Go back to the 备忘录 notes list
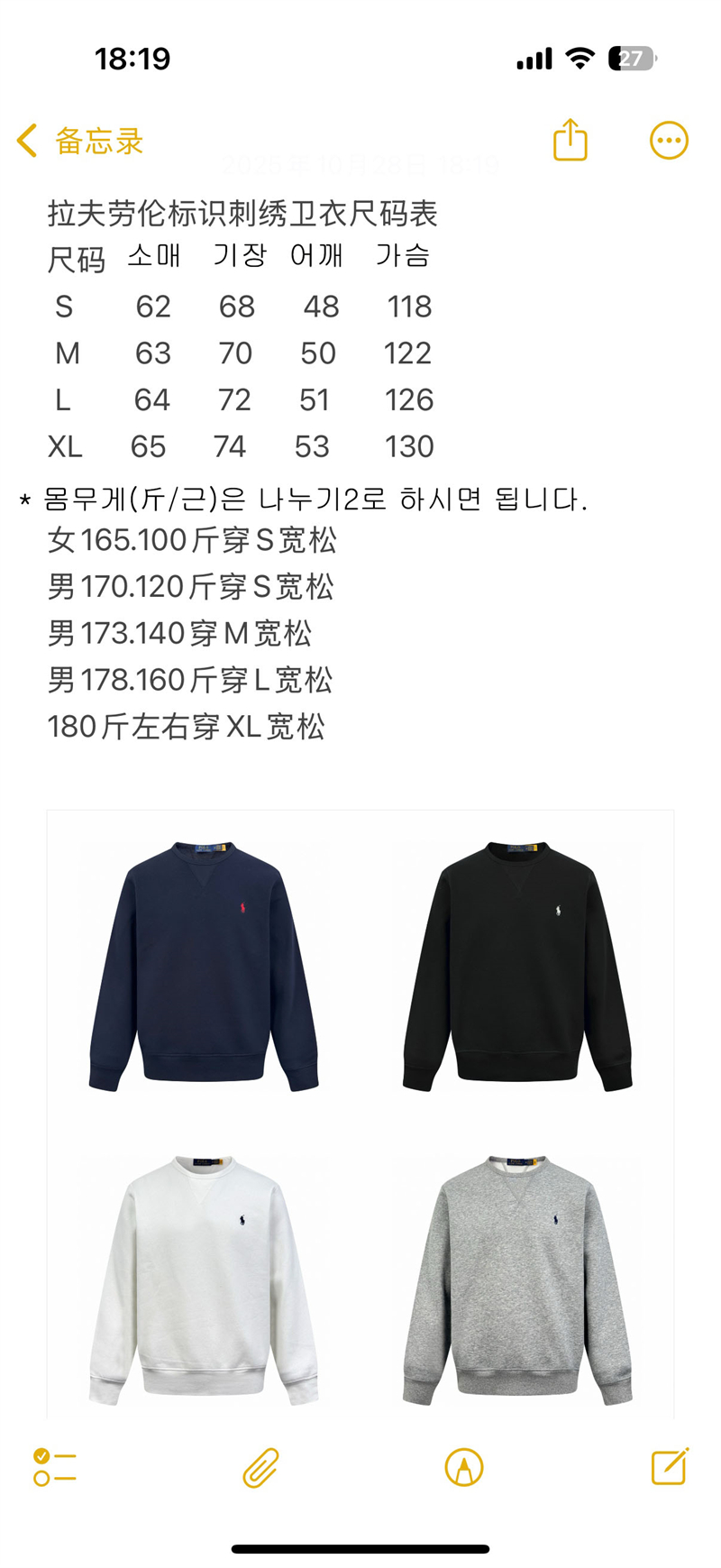The height and width of the screenshot is (1568, 721). 79,142
